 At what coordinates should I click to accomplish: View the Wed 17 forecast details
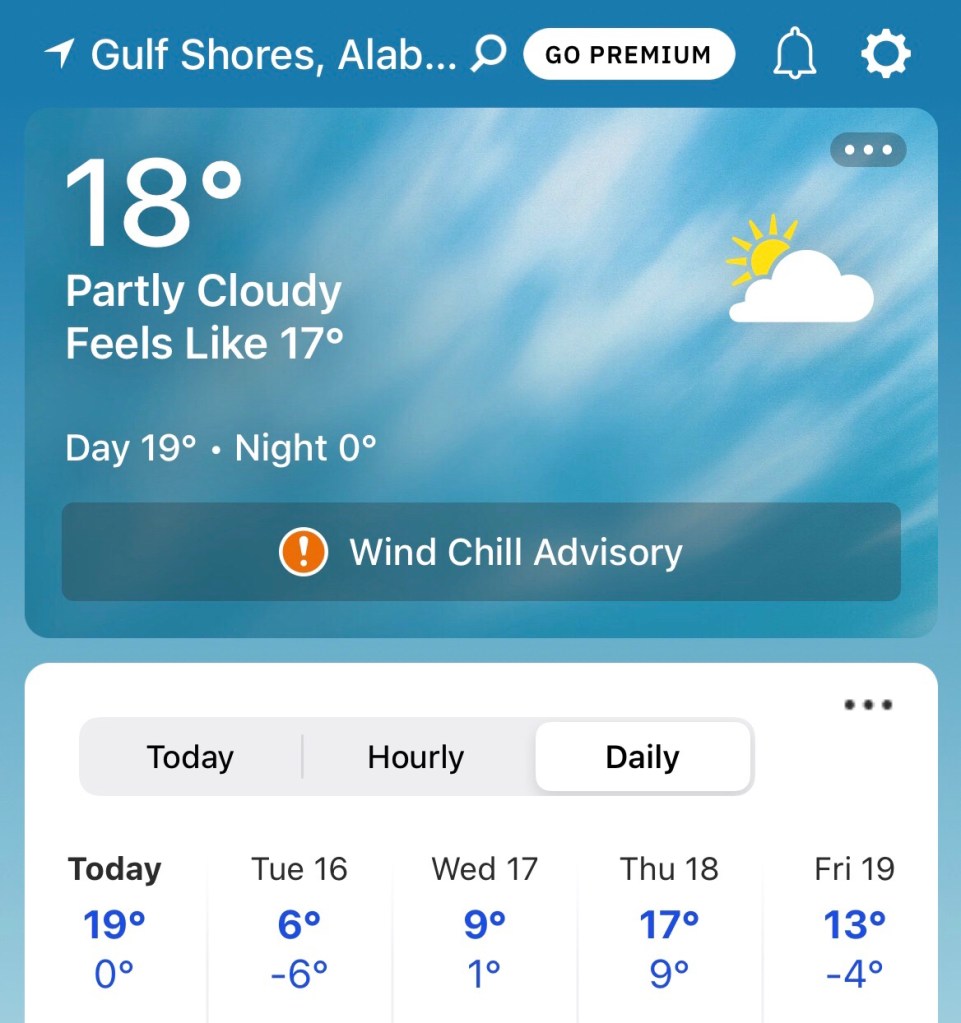pos(484,922)
